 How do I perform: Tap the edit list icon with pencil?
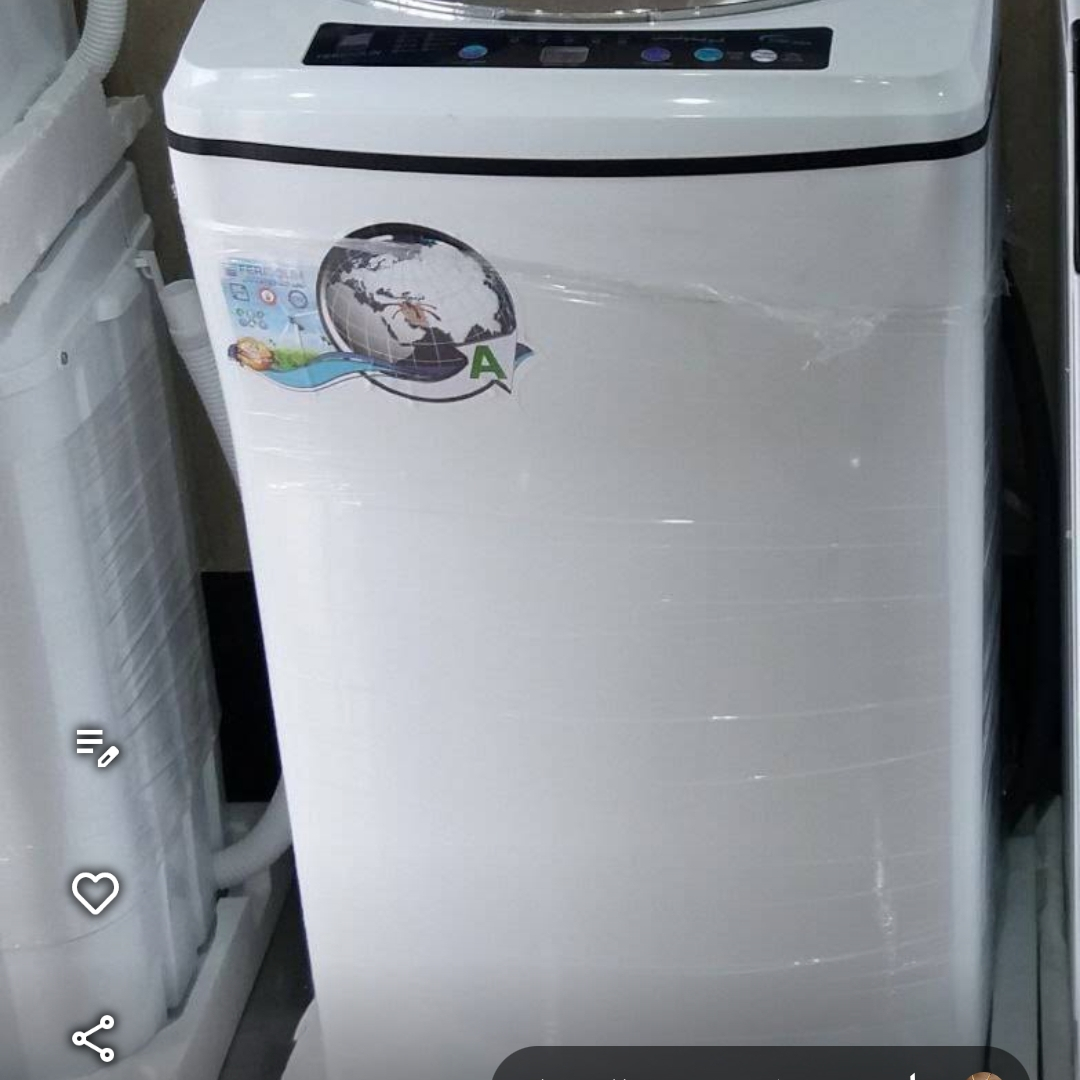click(97, 747)
